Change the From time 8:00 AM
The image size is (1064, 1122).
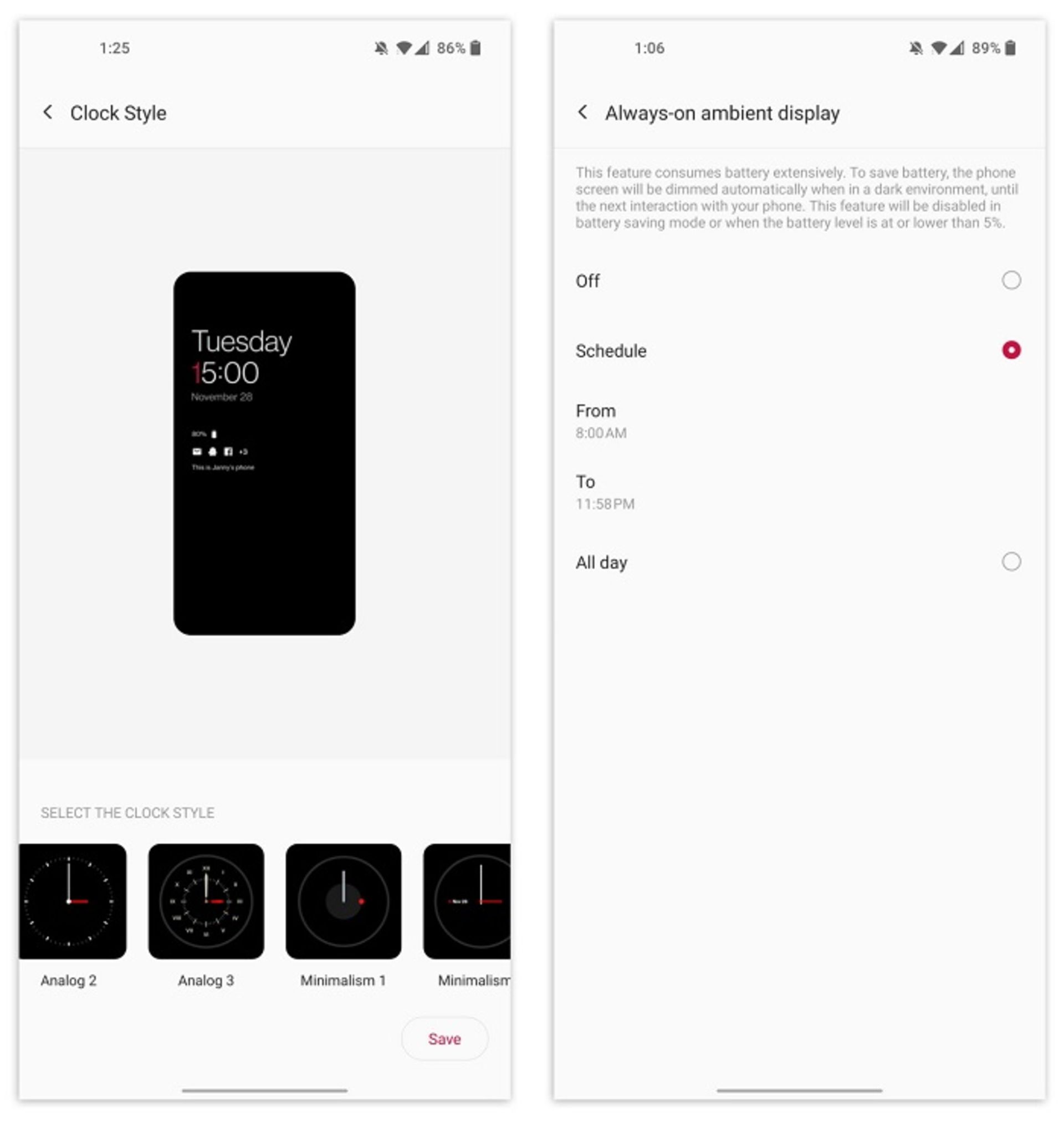click(601, 421)
